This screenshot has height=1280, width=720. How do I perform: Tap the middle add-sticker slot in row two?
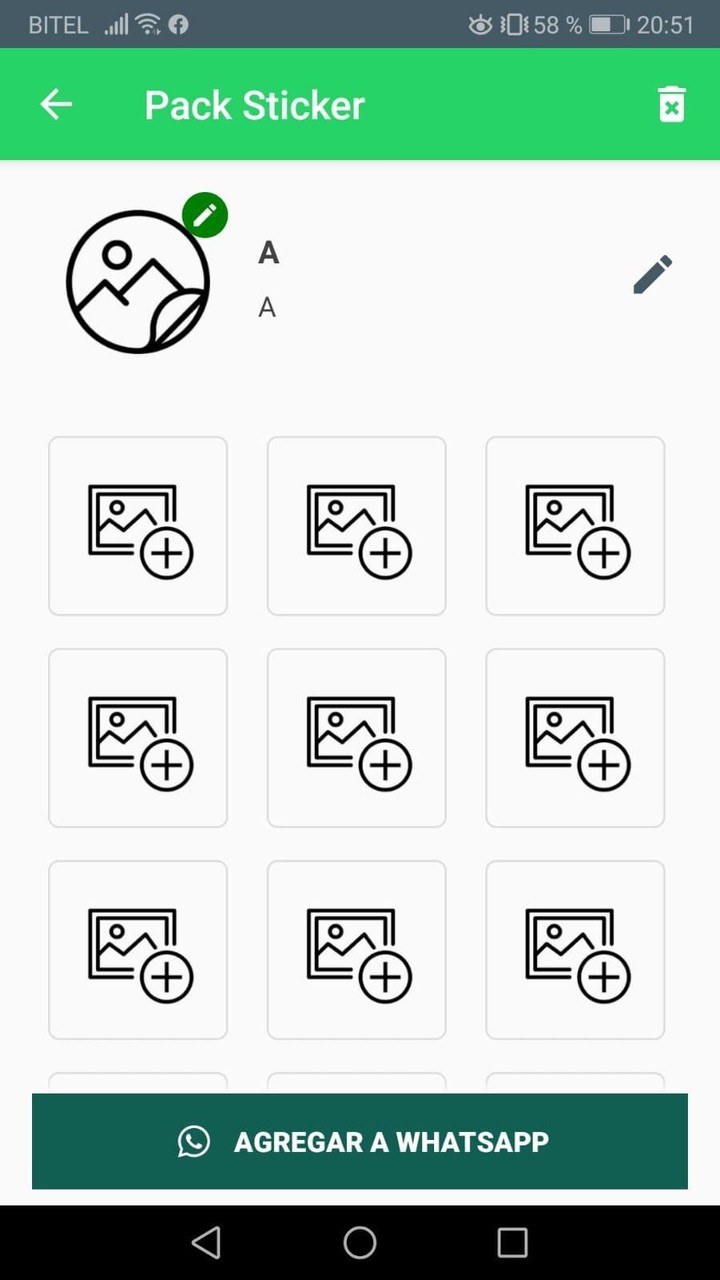[x=356, y=737]
